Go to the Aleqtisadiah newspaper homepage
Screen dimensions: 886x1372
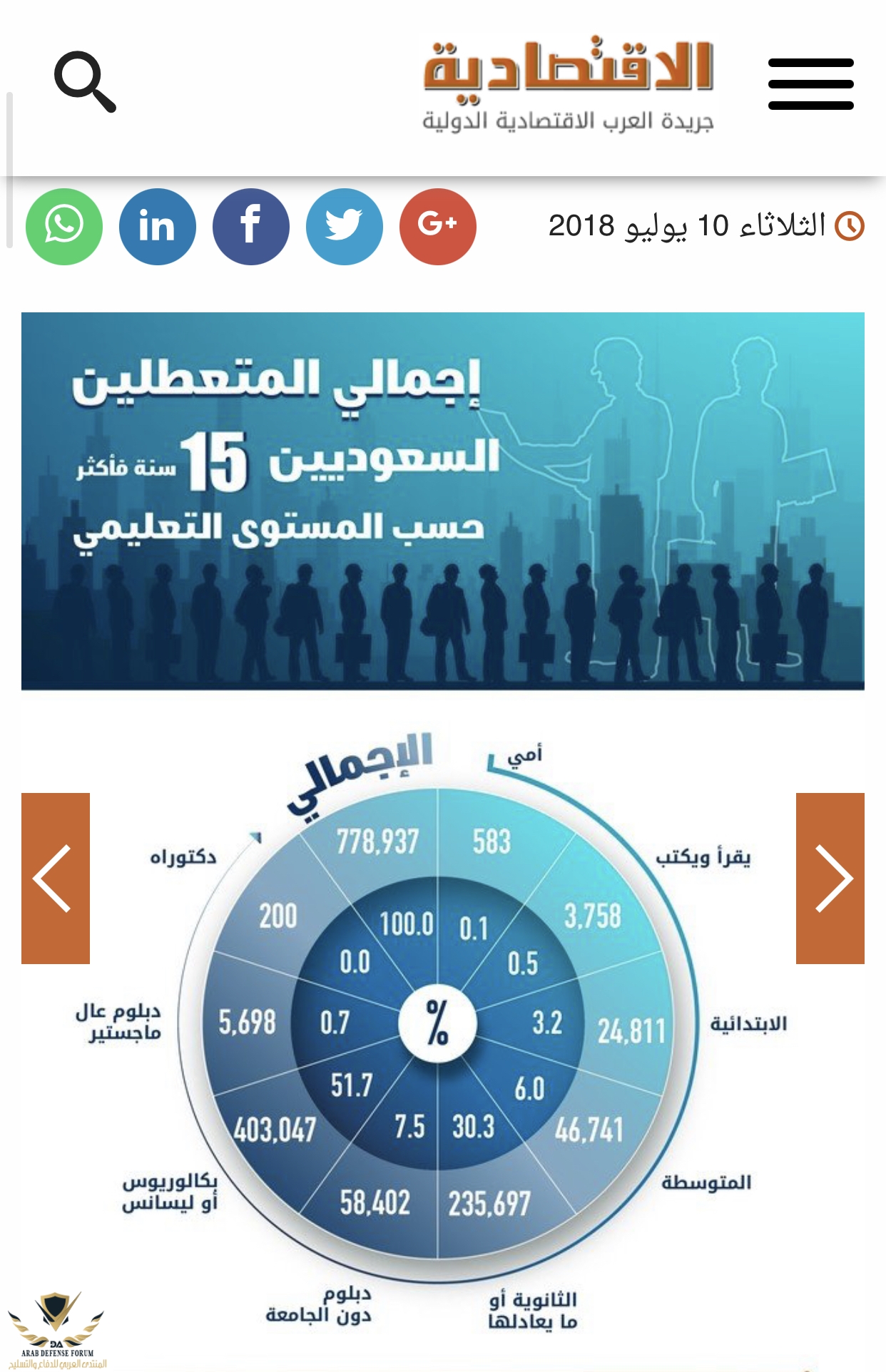(569, 86)
